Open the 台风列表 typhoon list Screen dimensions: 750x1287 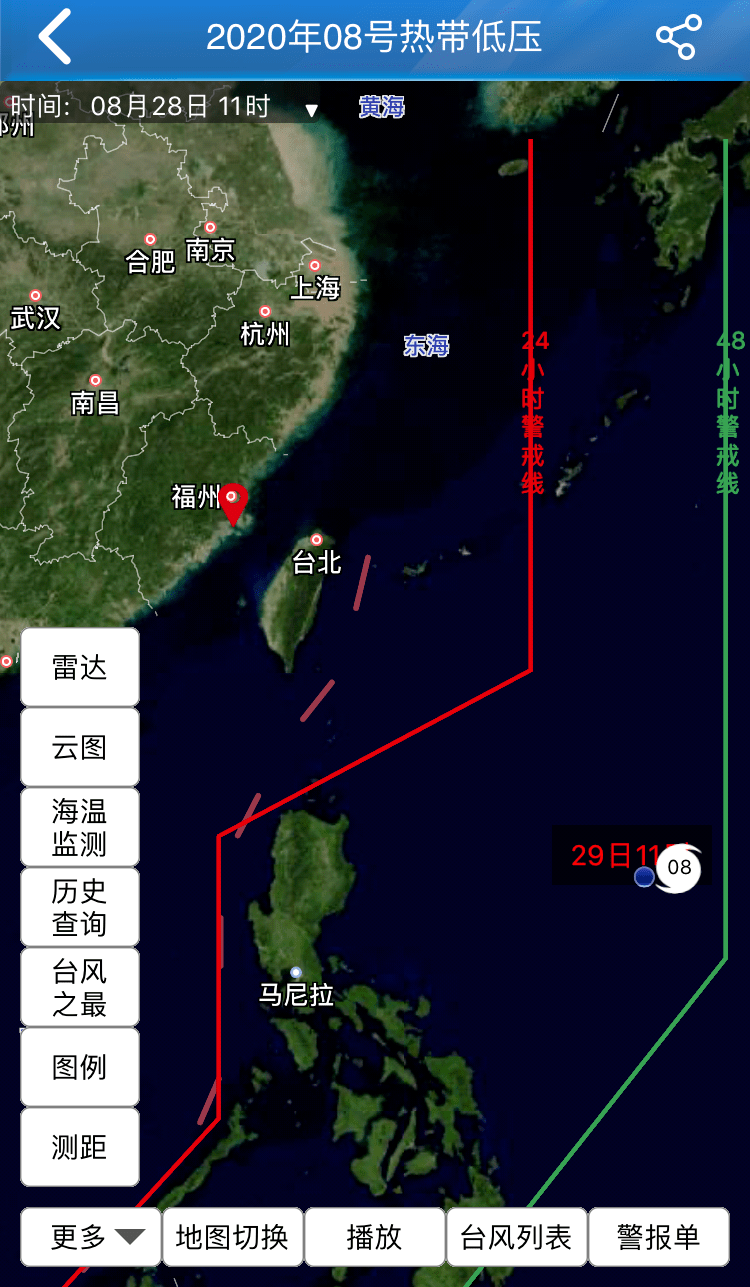pos(516,1237)
